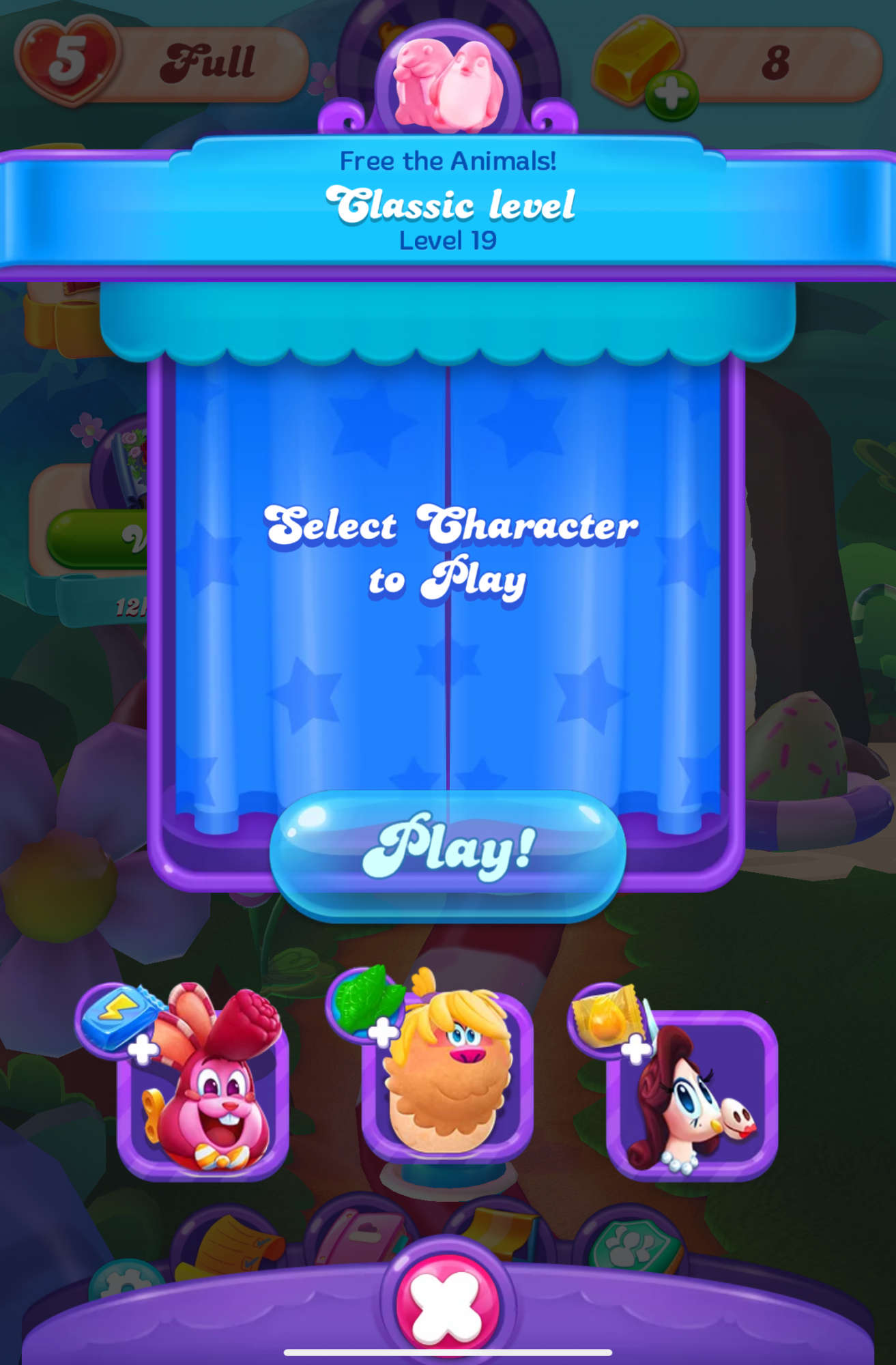Select the horse lady character

693,1099
